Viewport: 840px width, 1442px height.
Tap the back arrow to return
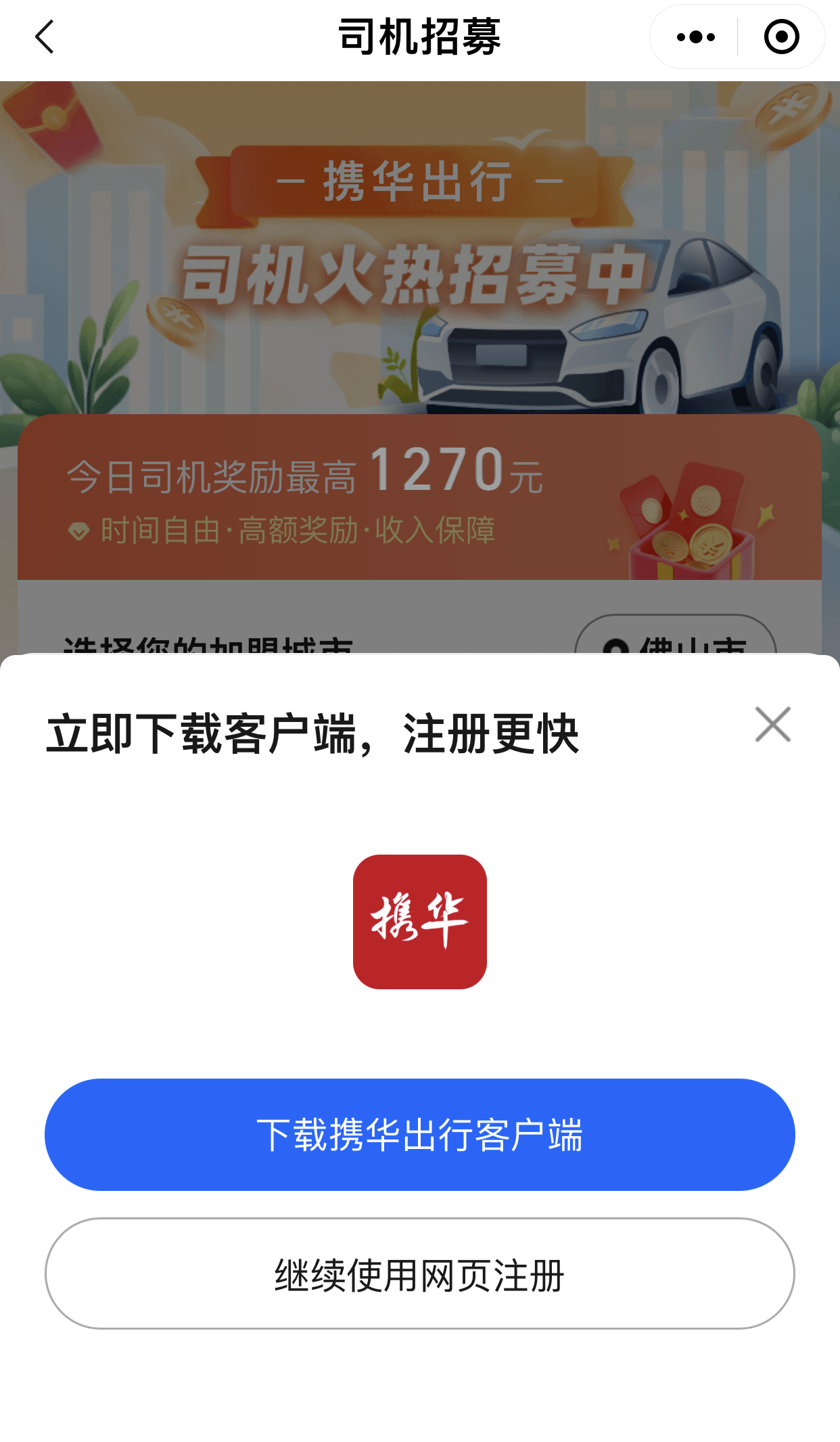tap(43, 37)
